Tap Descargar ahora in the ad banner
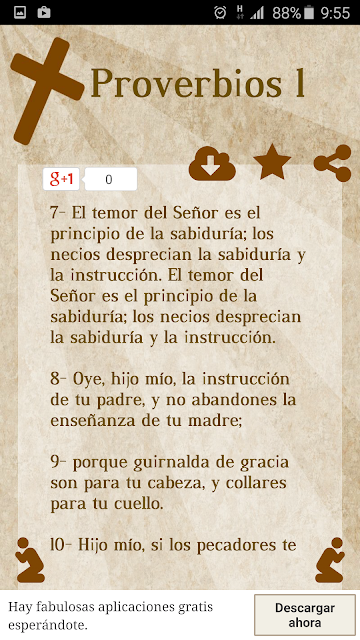This screenshot has height=640, width=360. pyautogui.click(x=304, y=615)
